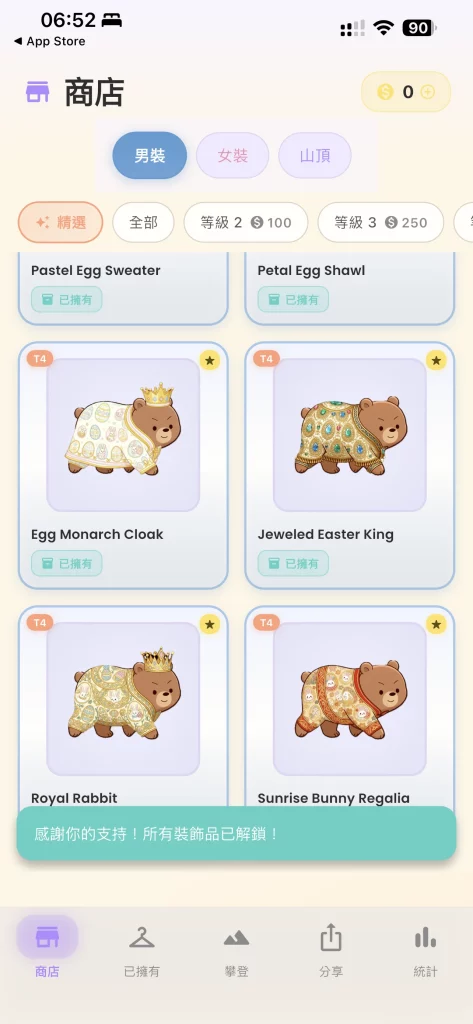Viewport: 473px width, 1024px height.
Task: Return to App Store via back link
Action: (50, 41)
